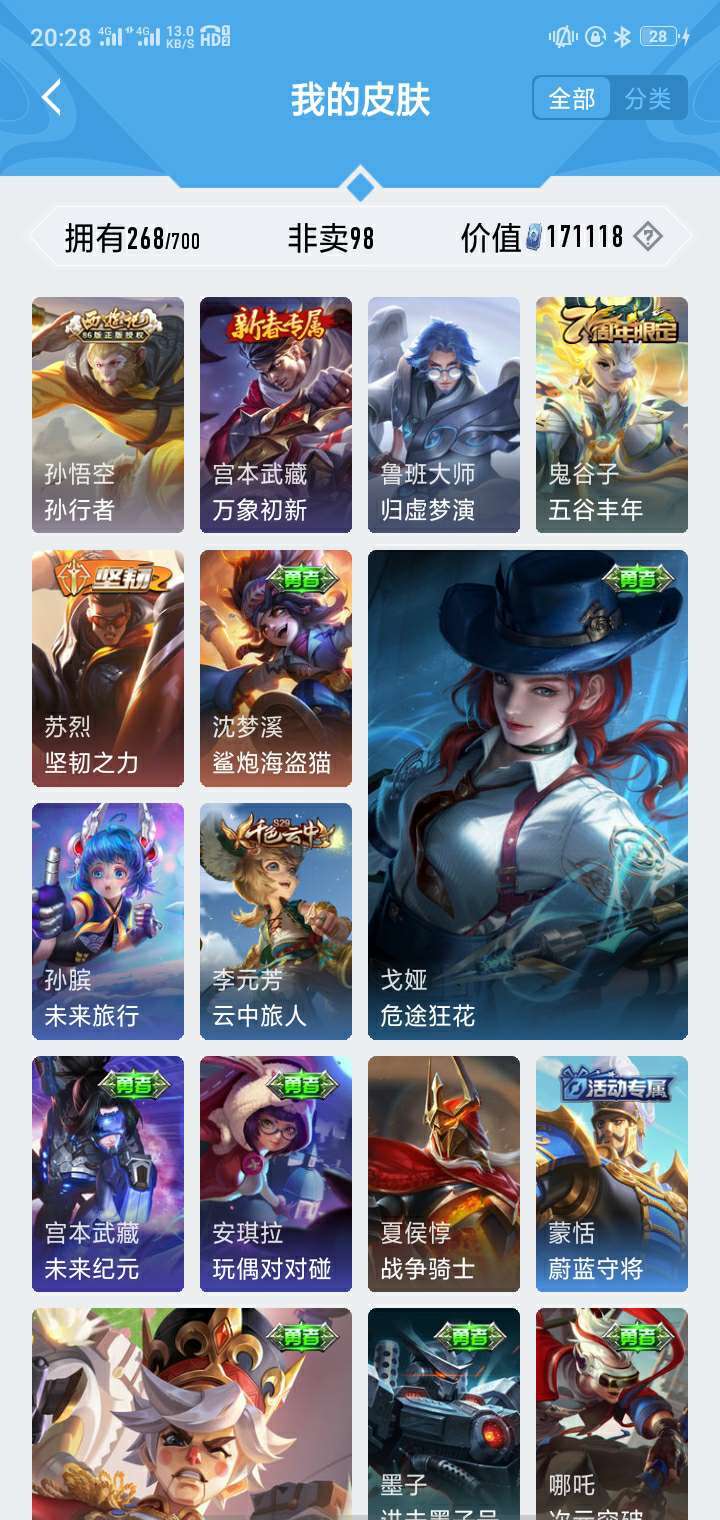The image size is (720, 1520).
Task: Open the 宫本武藏 未来纪元 skin card
Action: 108,1174
